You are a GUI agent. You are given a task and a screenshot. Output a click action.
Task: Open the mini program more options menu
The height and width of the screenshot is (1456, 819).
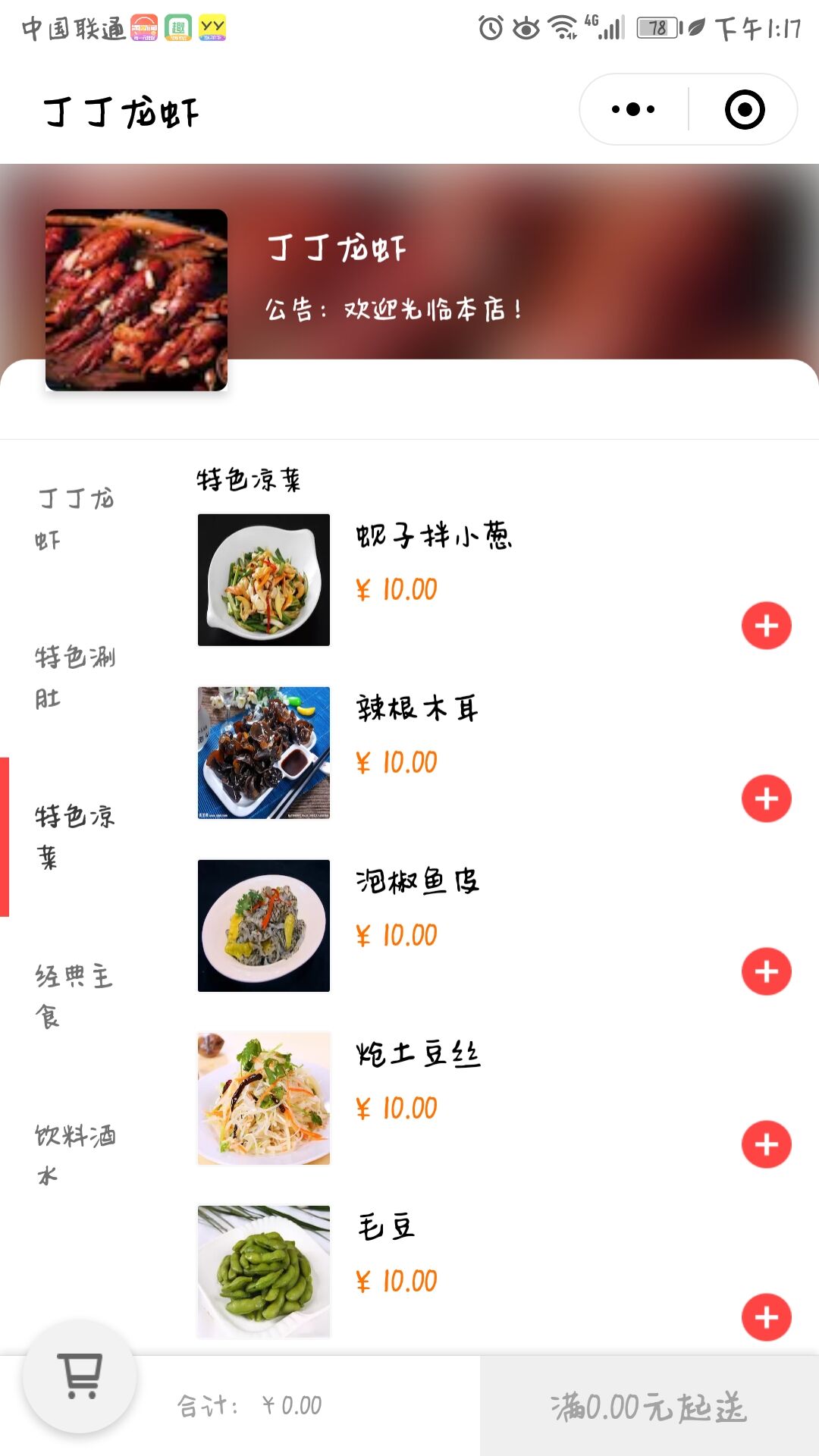coord(633,109)
